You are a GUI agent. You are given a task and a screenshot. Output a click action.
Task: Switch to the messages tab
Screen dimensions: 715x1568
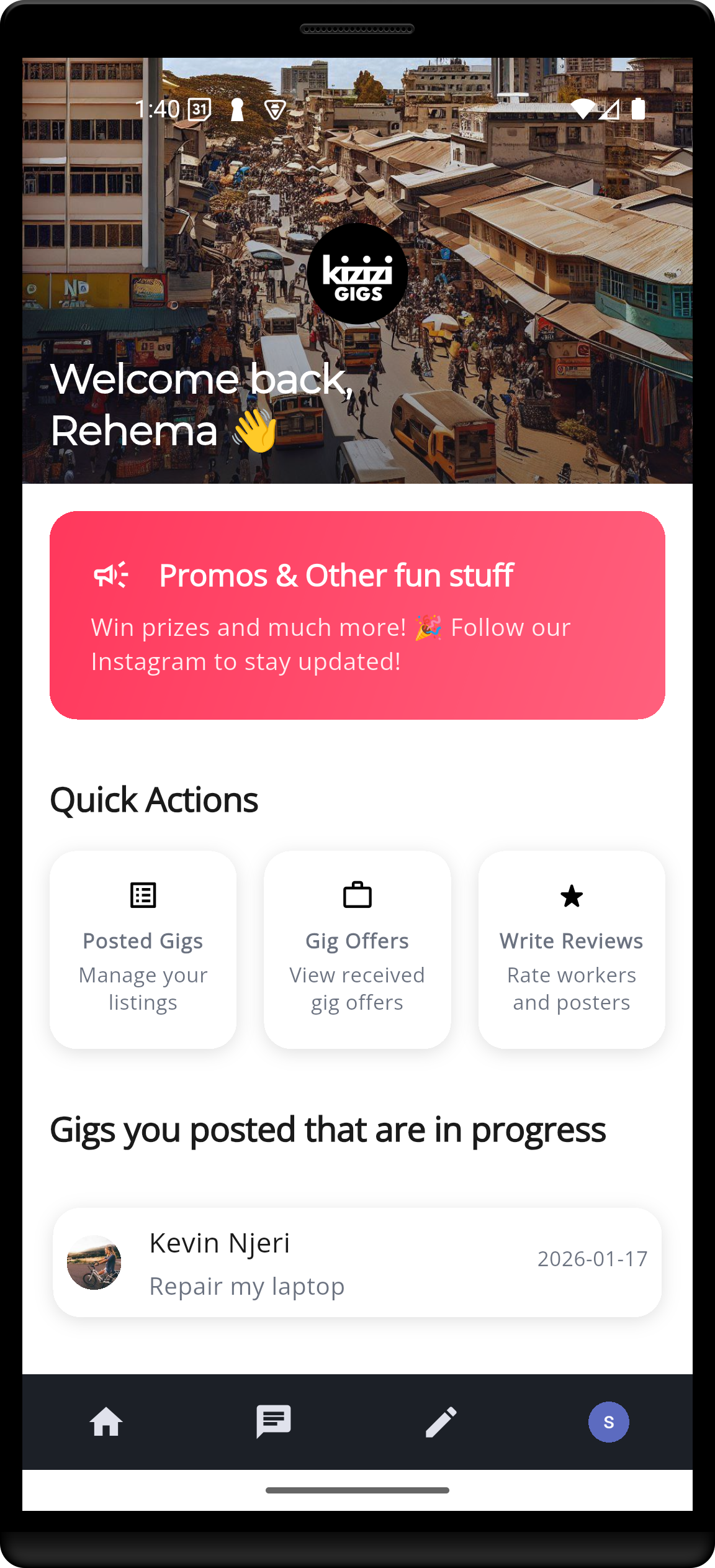click(x=274, y=1421)
